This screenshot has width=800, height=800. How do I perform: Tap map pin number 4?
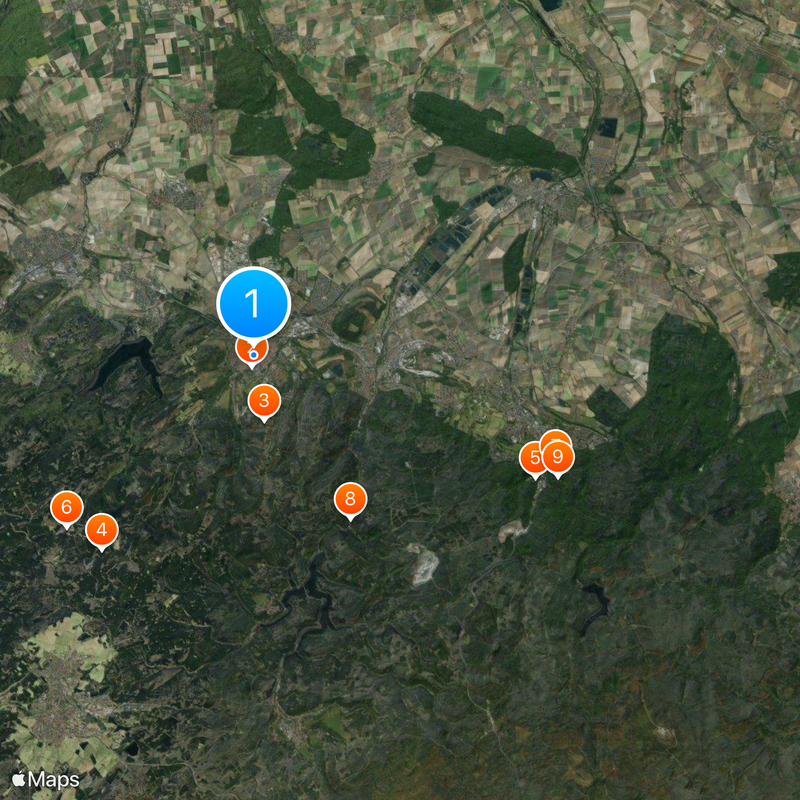click(x=101, y=530)
